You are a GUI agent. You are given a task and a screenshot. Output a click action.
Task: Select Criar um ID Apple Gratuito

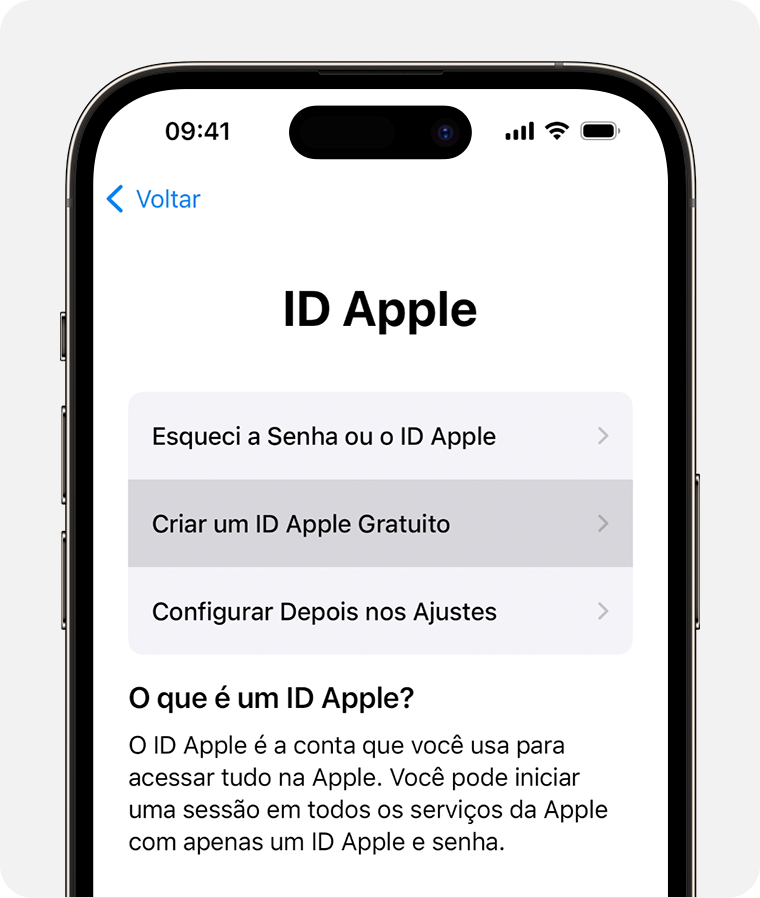click(x=379, y=524)
